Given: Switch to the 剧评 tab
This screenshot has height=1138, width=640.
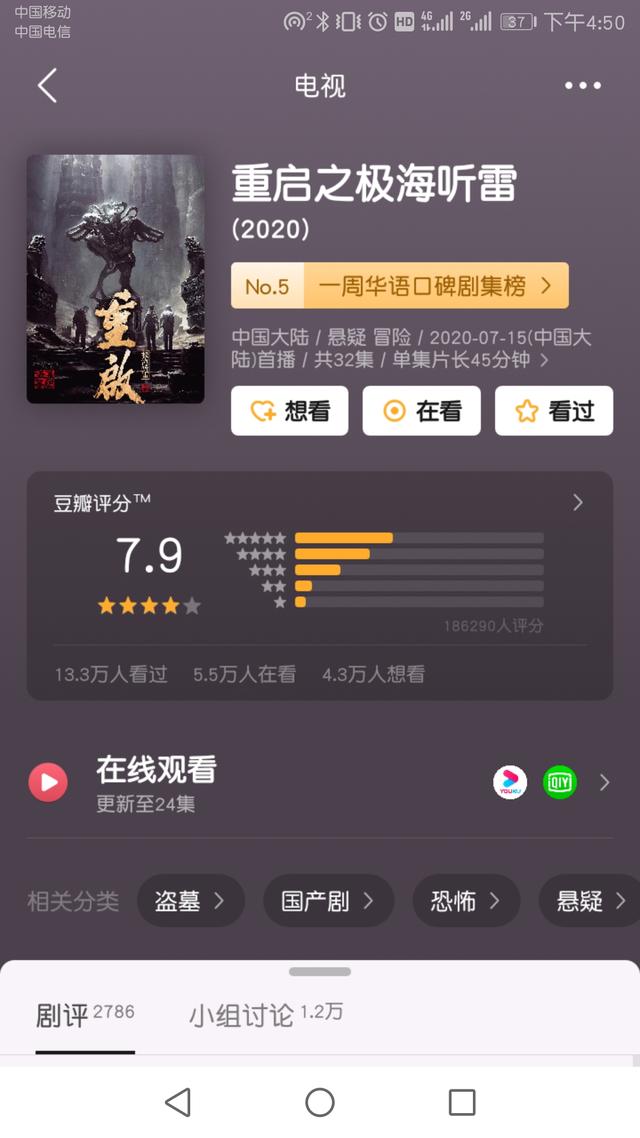Looking at the screenshot, I should [85, 1016].
